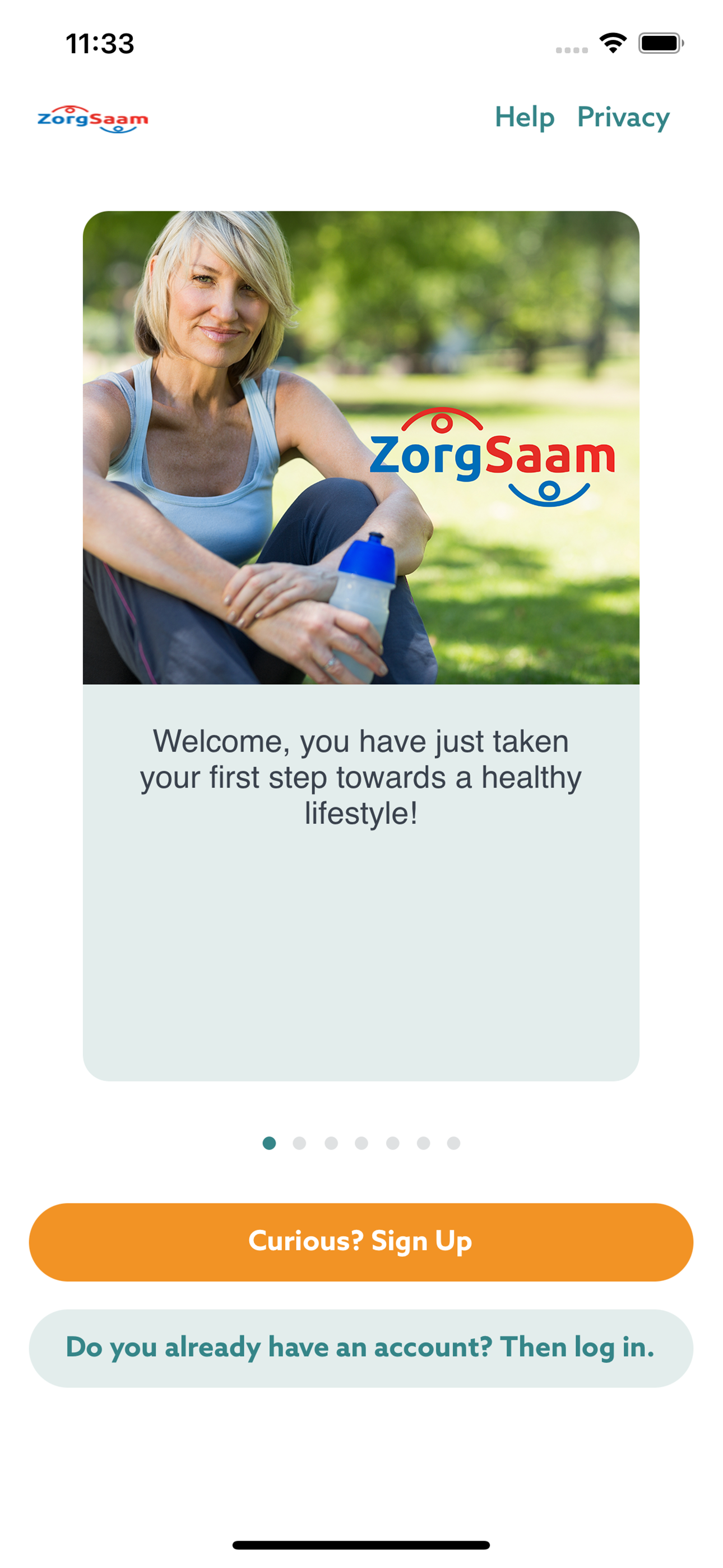Click the clock showing 11:33

tap(99, 43)
